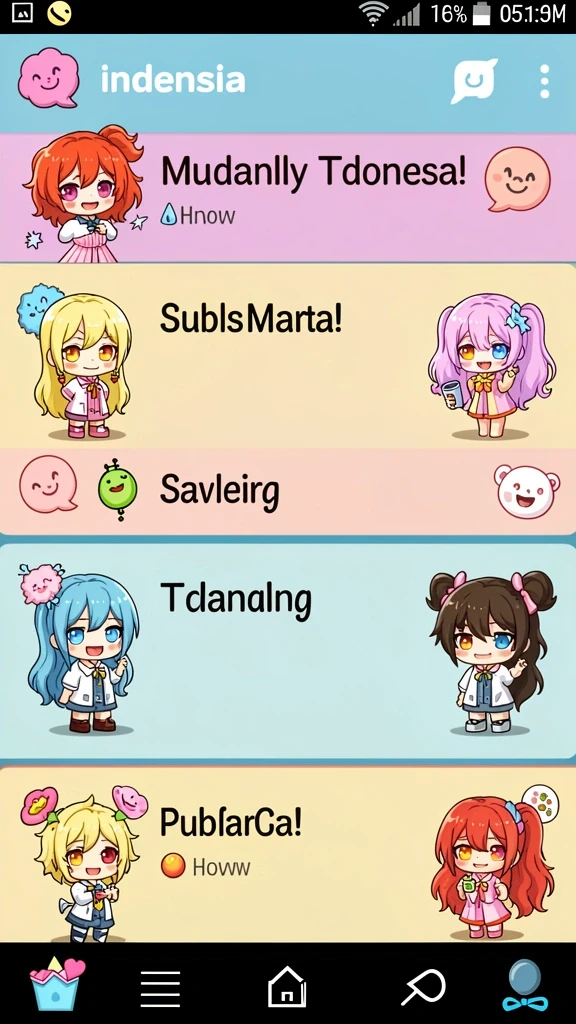Switch to the blue balloon tab
Viewport: 576px width, 1024px height.
click(525, 985)
